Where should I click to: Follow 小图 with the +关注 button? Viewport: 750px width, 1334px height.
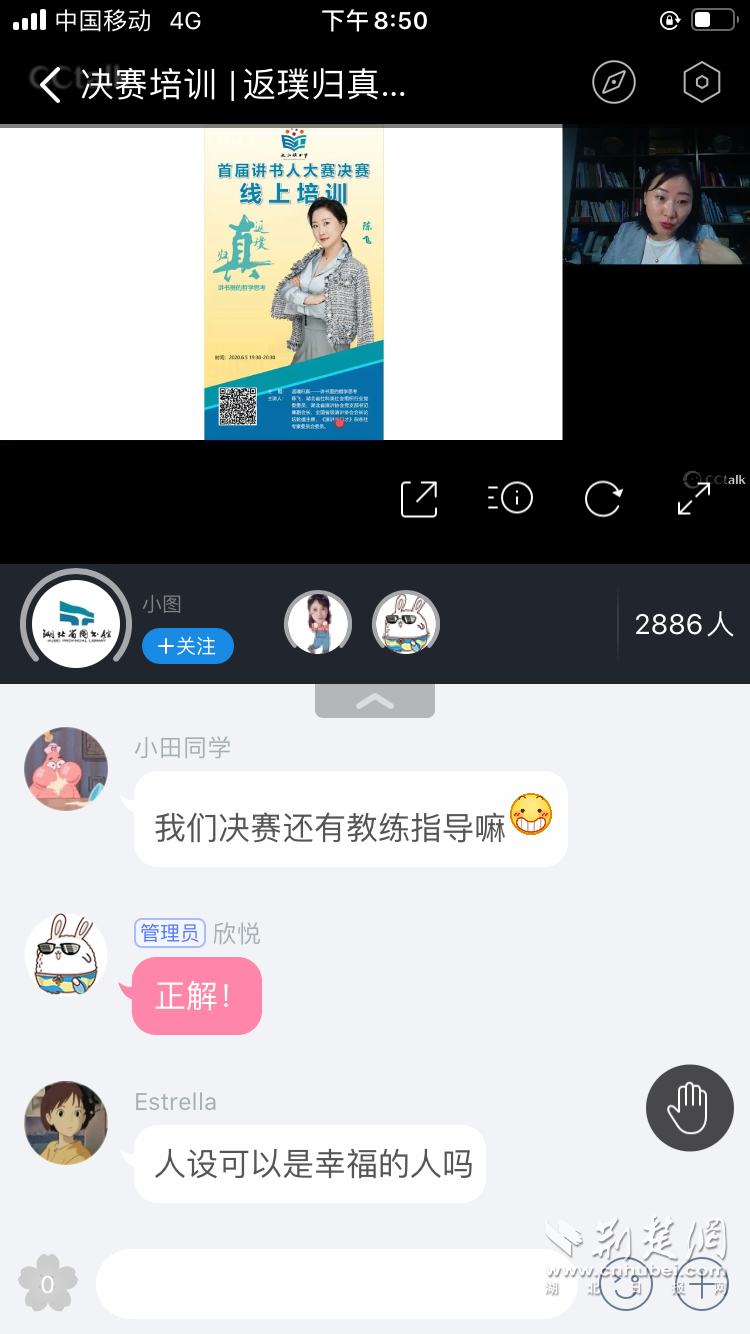click(187, 646)
